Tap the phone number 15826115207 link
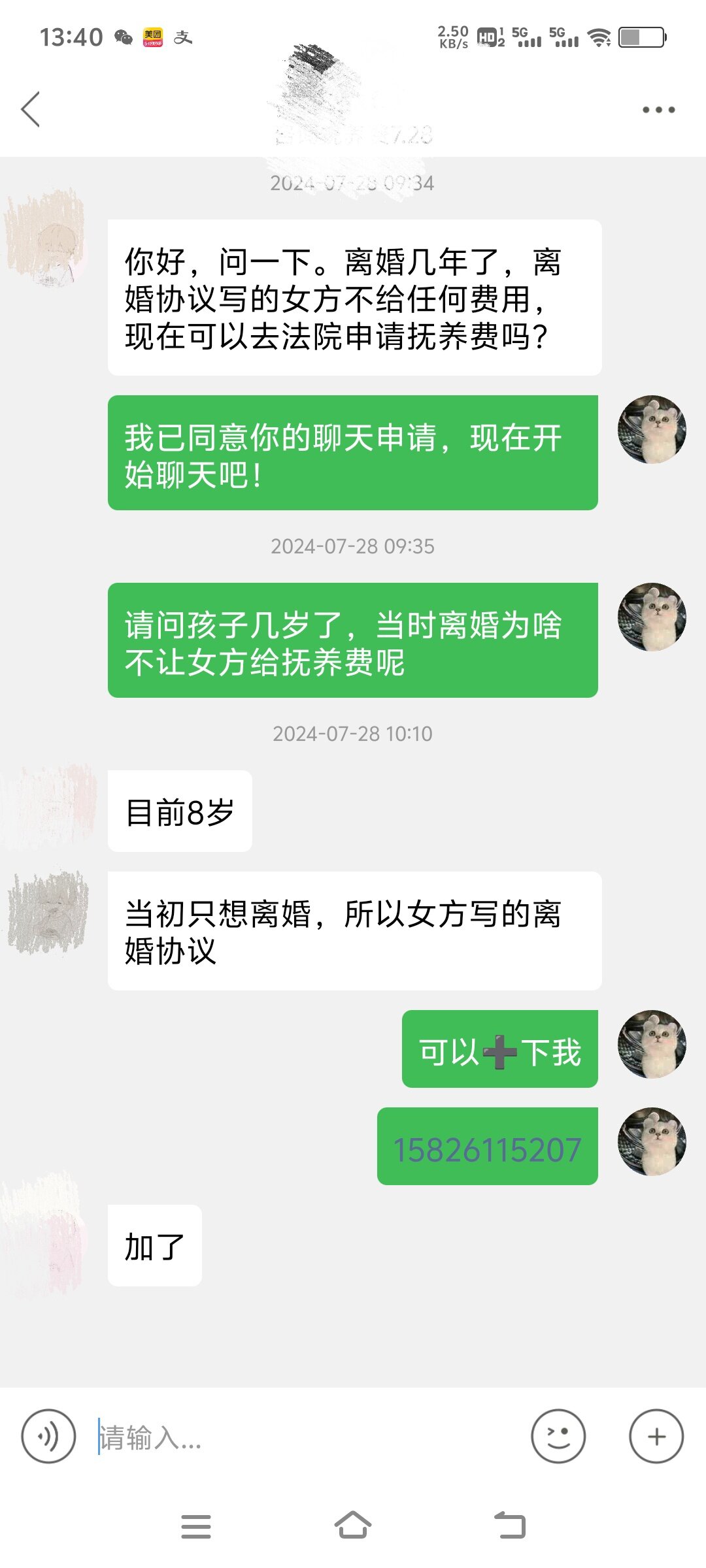Screen dimensions: 706x1568 point(487,1150)
